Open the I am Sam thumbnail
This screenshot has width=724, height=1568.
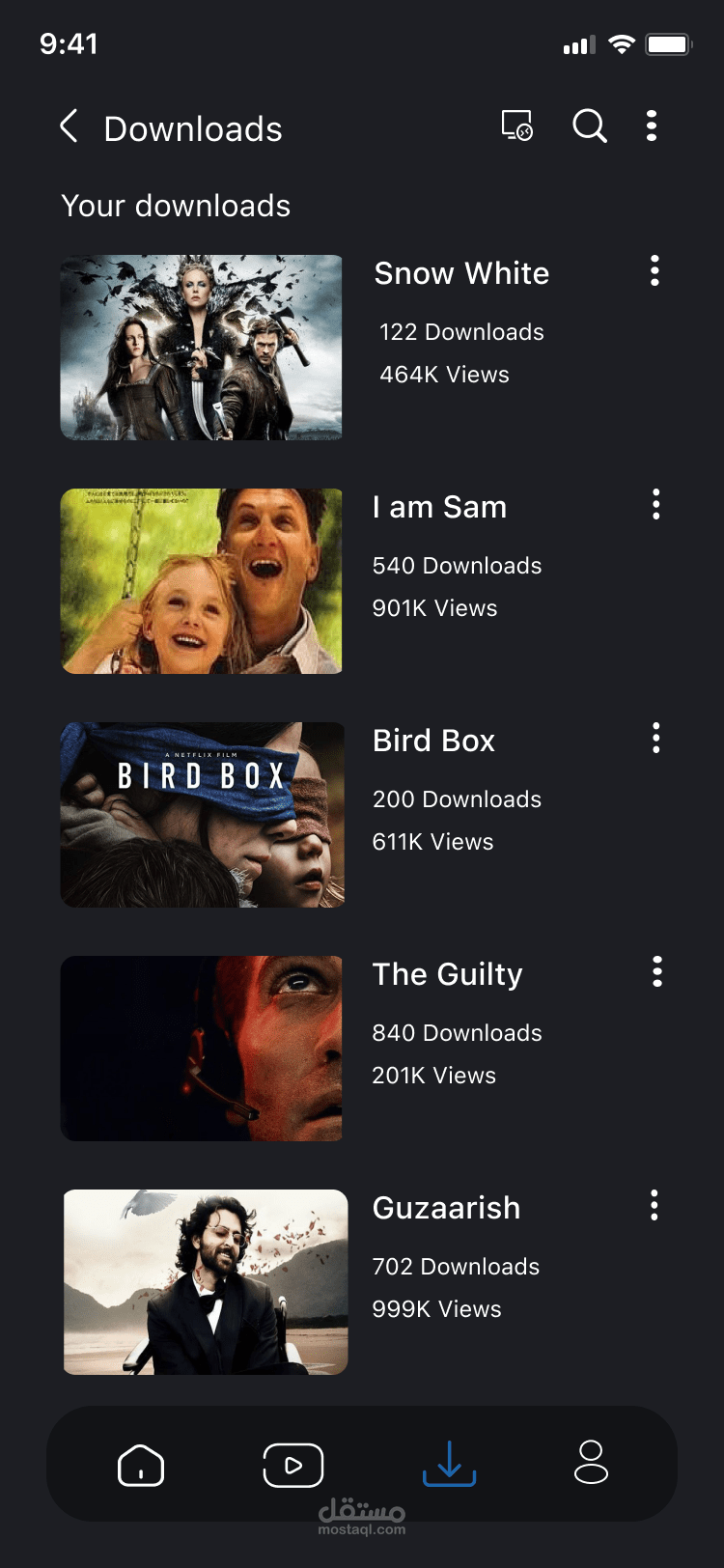coord(201,581)
